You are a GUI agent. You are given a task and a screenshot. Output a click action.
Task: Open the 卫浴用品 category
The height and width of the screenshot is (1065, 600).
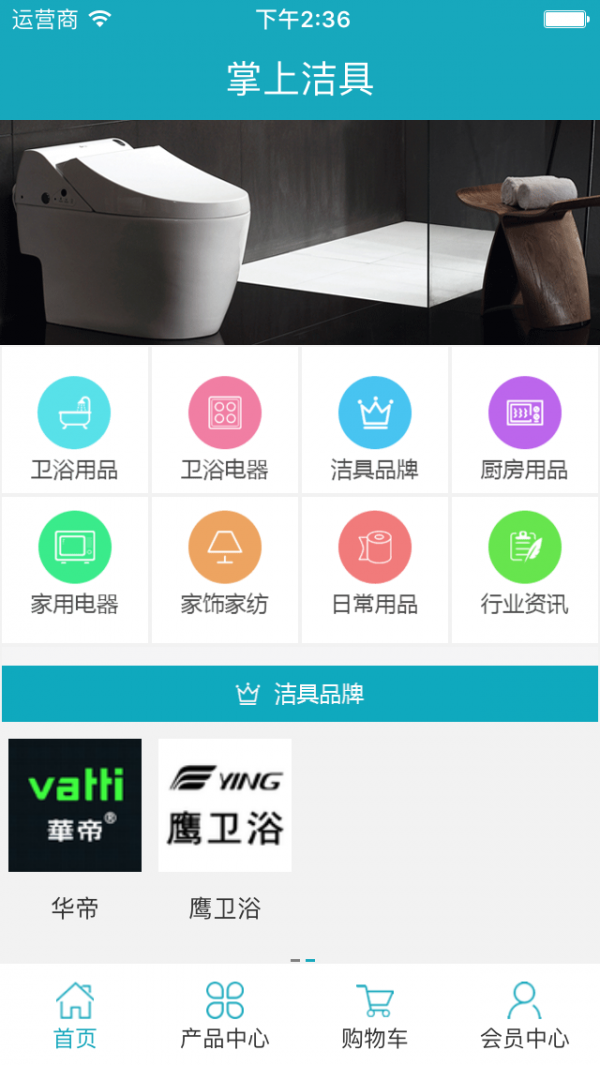pos(75,420)
